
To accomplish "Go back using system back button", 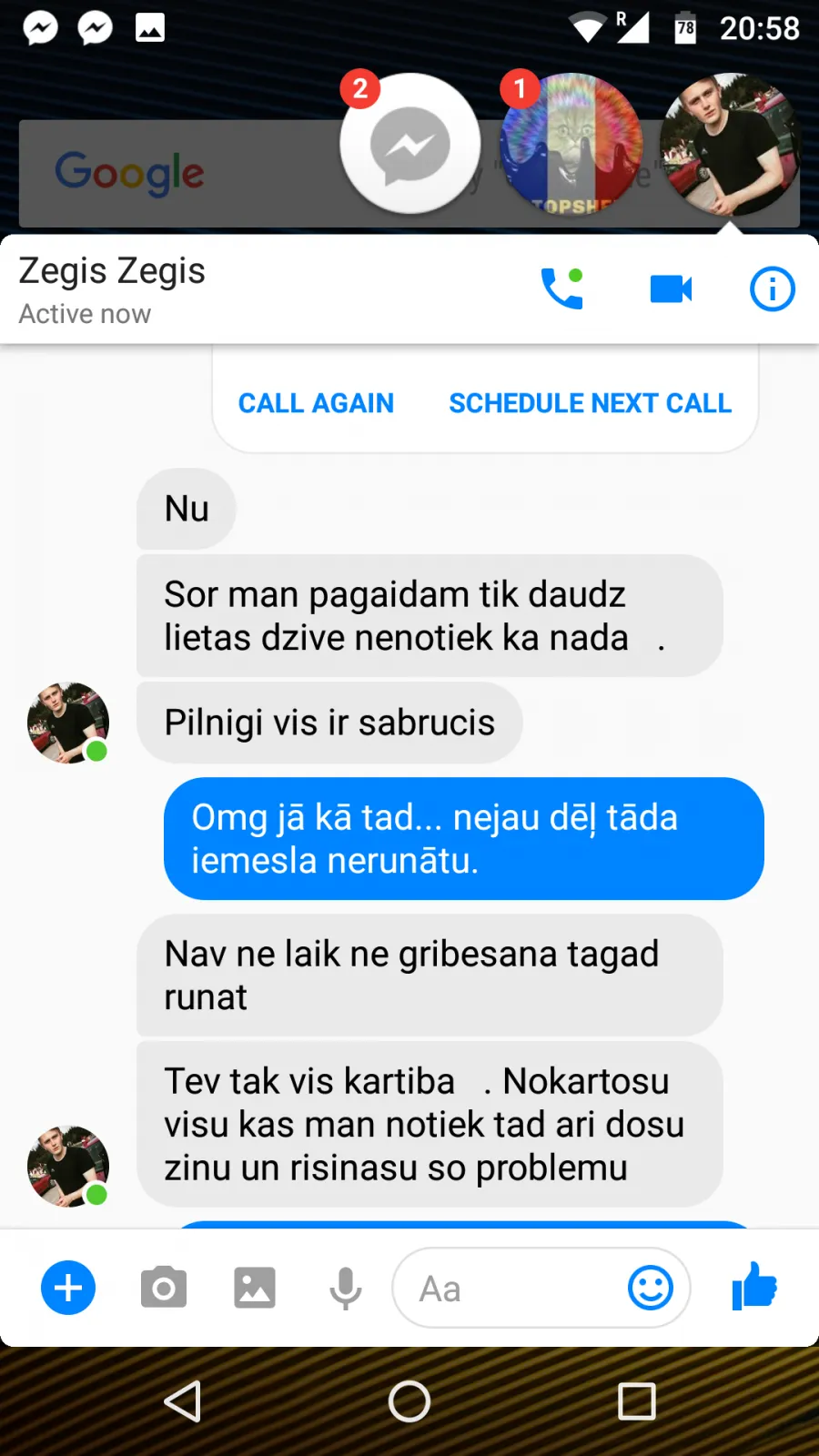I will point(183,1401).
